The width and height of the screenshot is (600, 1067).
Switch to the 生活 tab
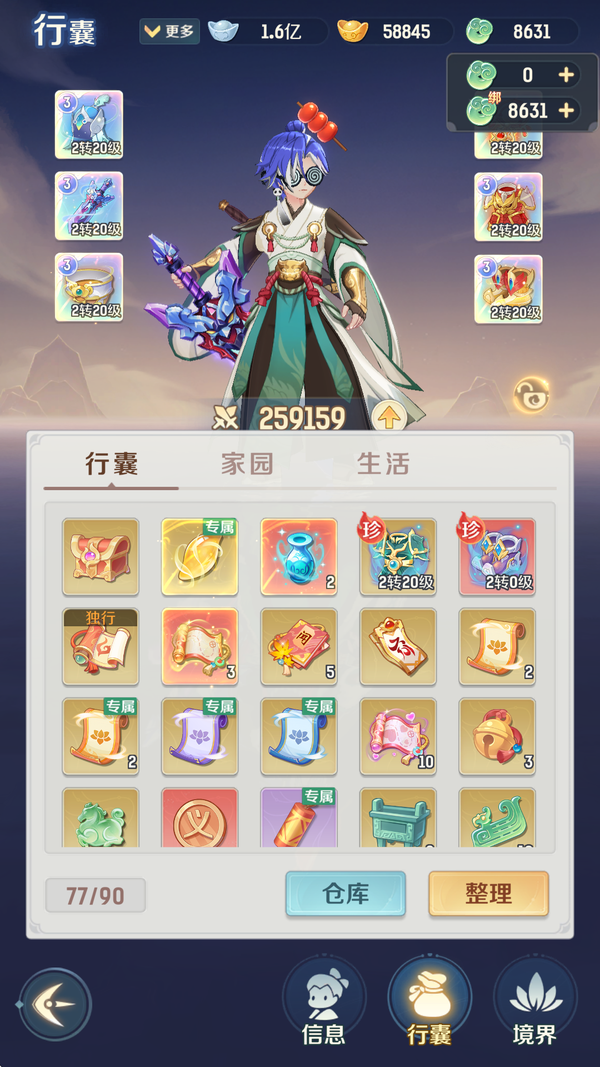[x=383, y=464]
